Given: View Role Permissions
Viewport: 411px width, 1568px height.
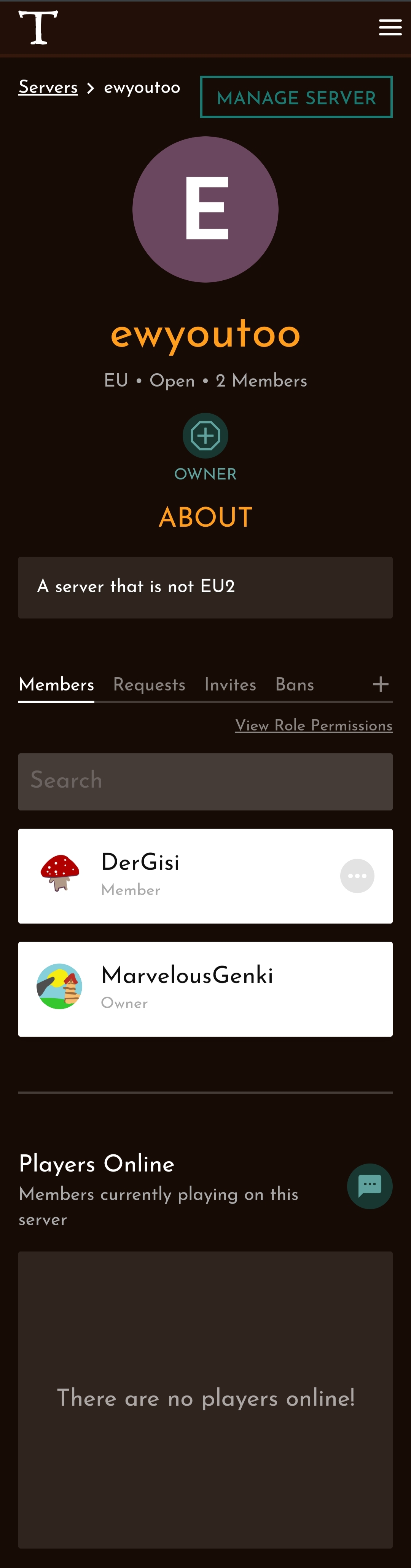Looking at the screenshot, I should [x=314, y=726].
